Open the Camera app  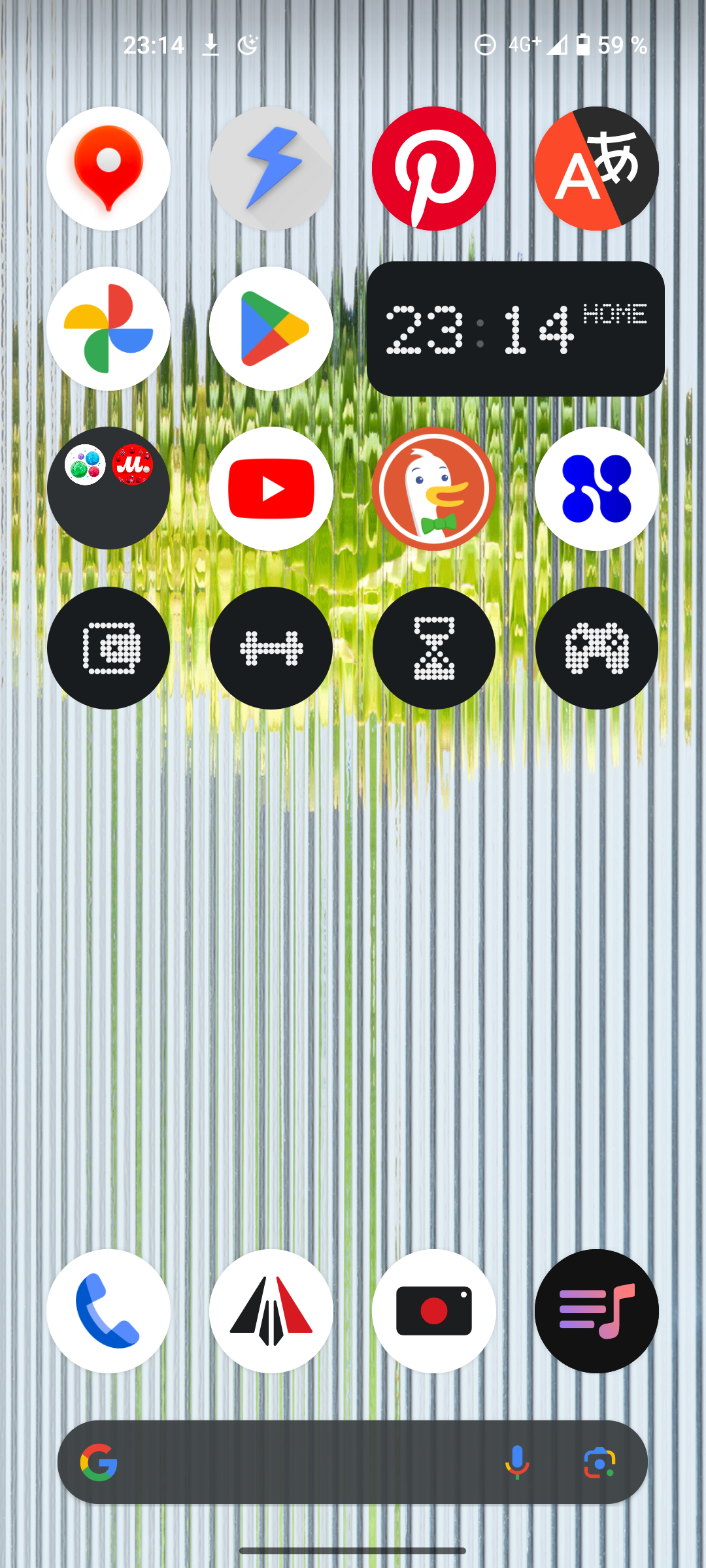434,1311
